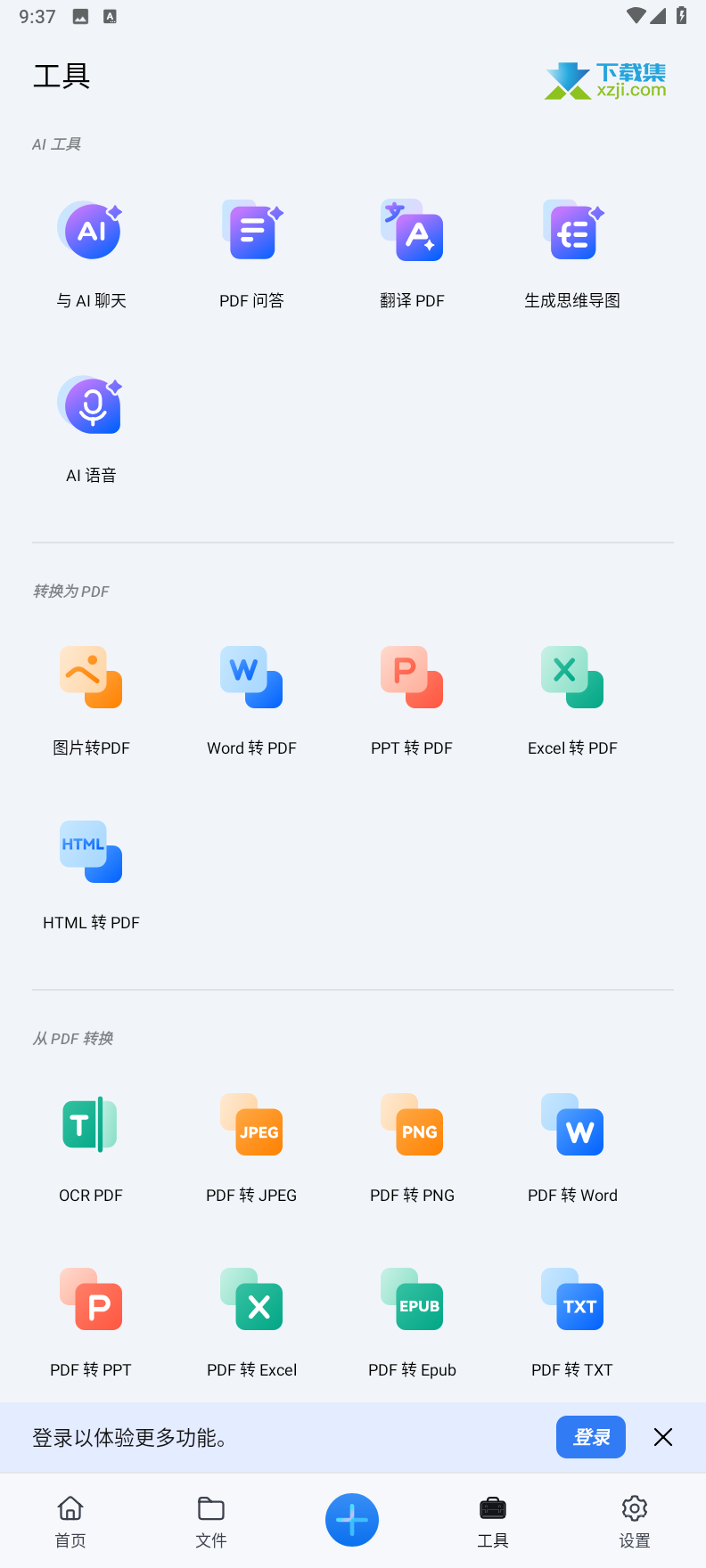Select PDF 转 Word conversion

pyautogui.click(x=572, y=1126)
